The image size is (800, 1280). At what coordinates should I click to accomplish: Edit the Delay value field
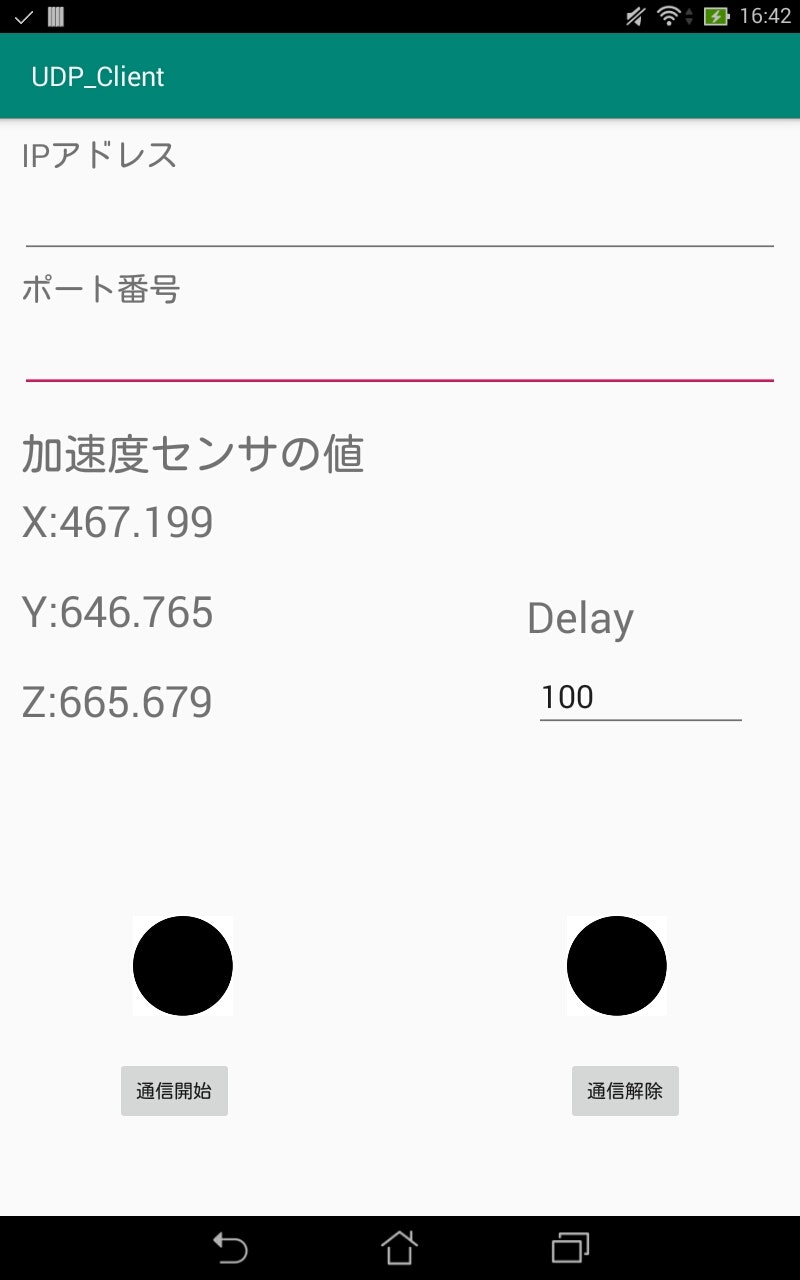click(640, 697)
